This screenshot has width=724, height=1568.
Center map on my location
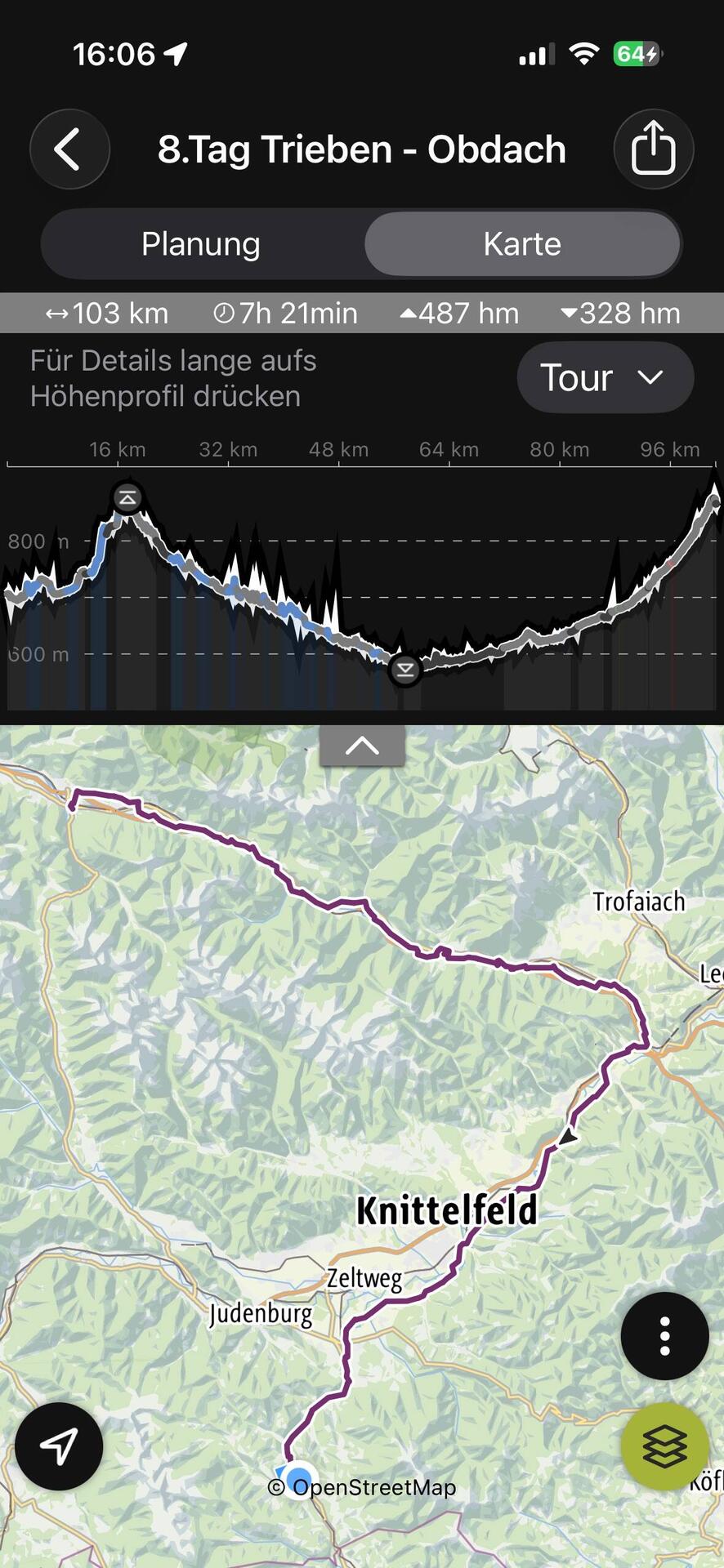pyautogui.click(x=59, y=1446)
